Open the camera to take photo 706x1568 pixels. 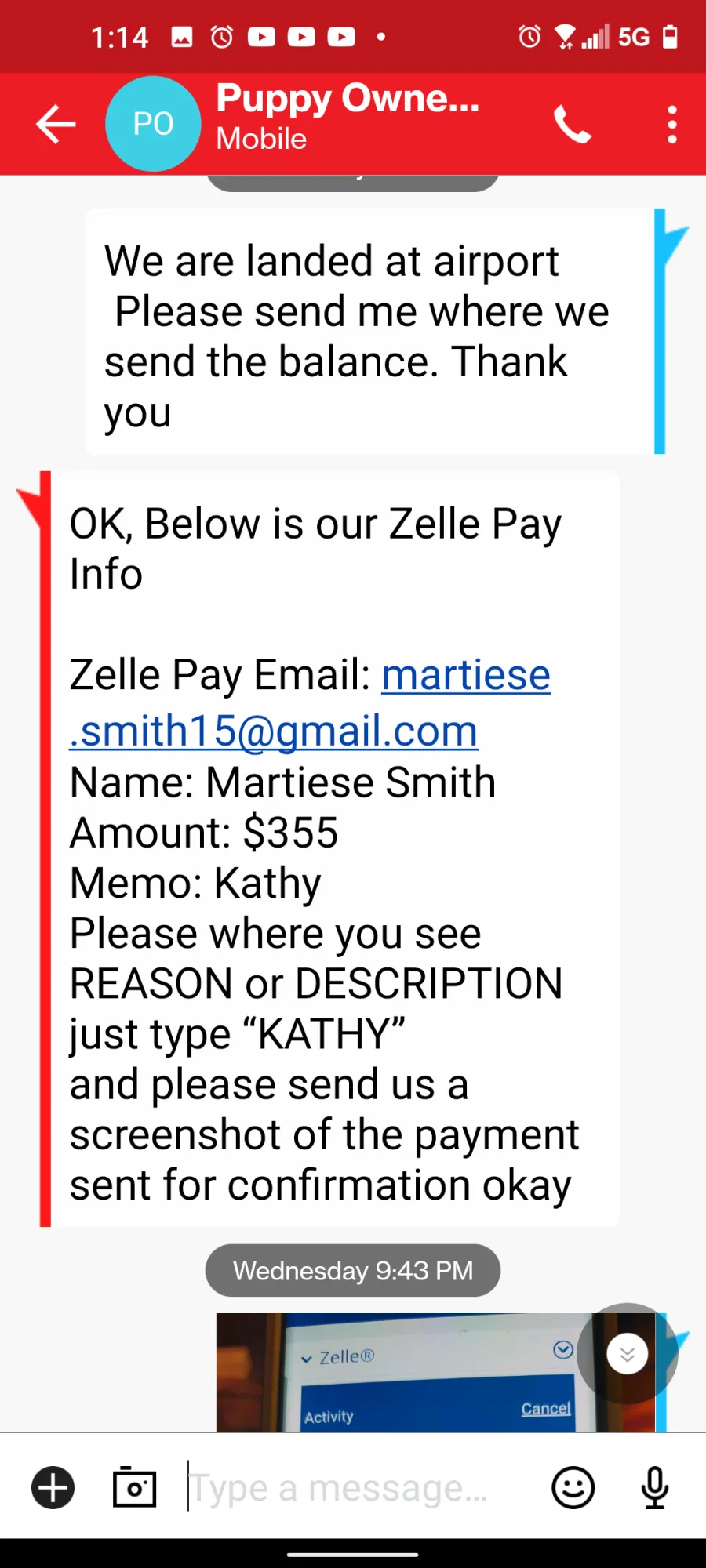pos(134,1487)
